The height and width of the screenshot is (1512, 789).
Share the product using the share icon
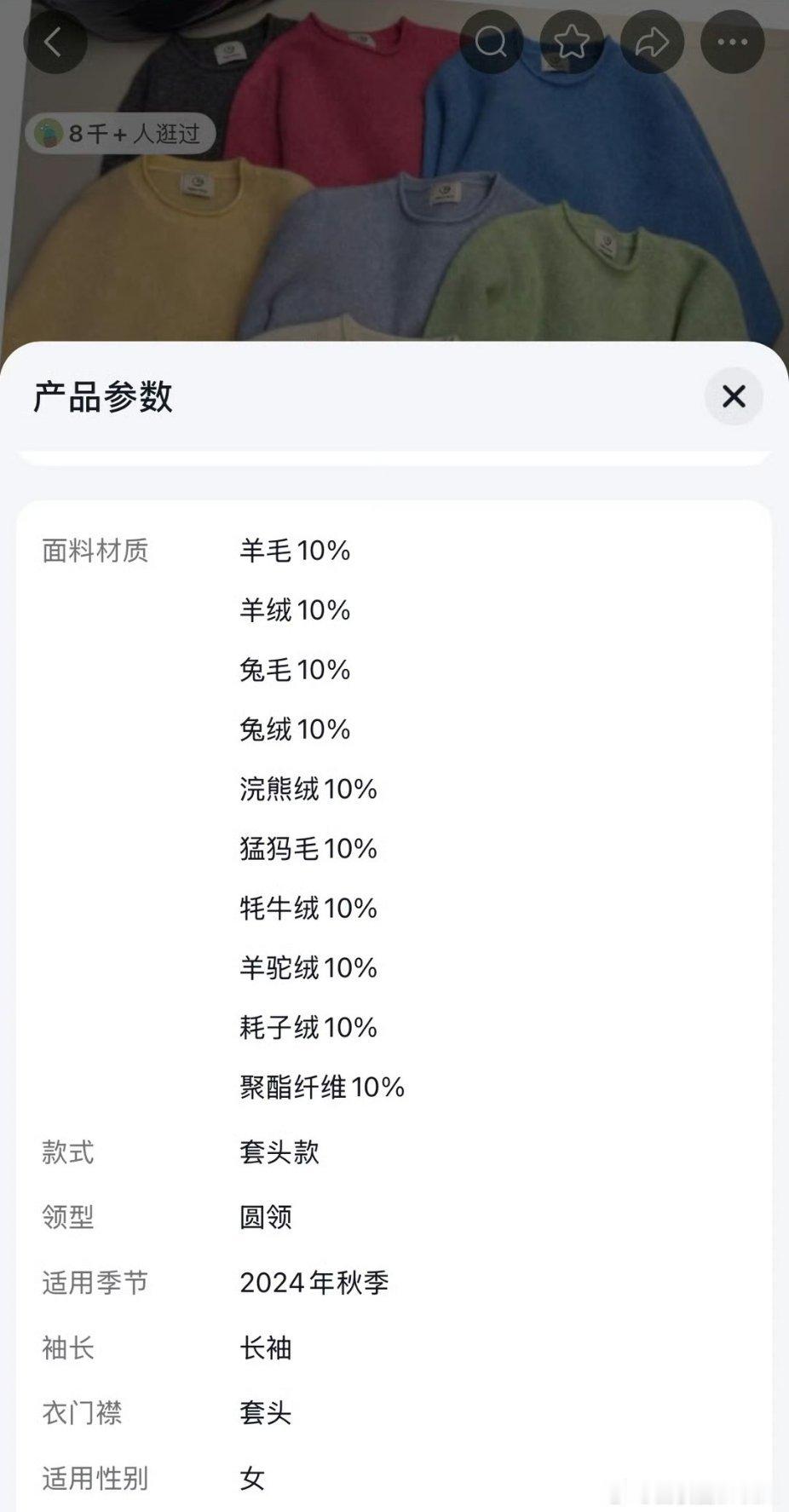pos(652,41)
